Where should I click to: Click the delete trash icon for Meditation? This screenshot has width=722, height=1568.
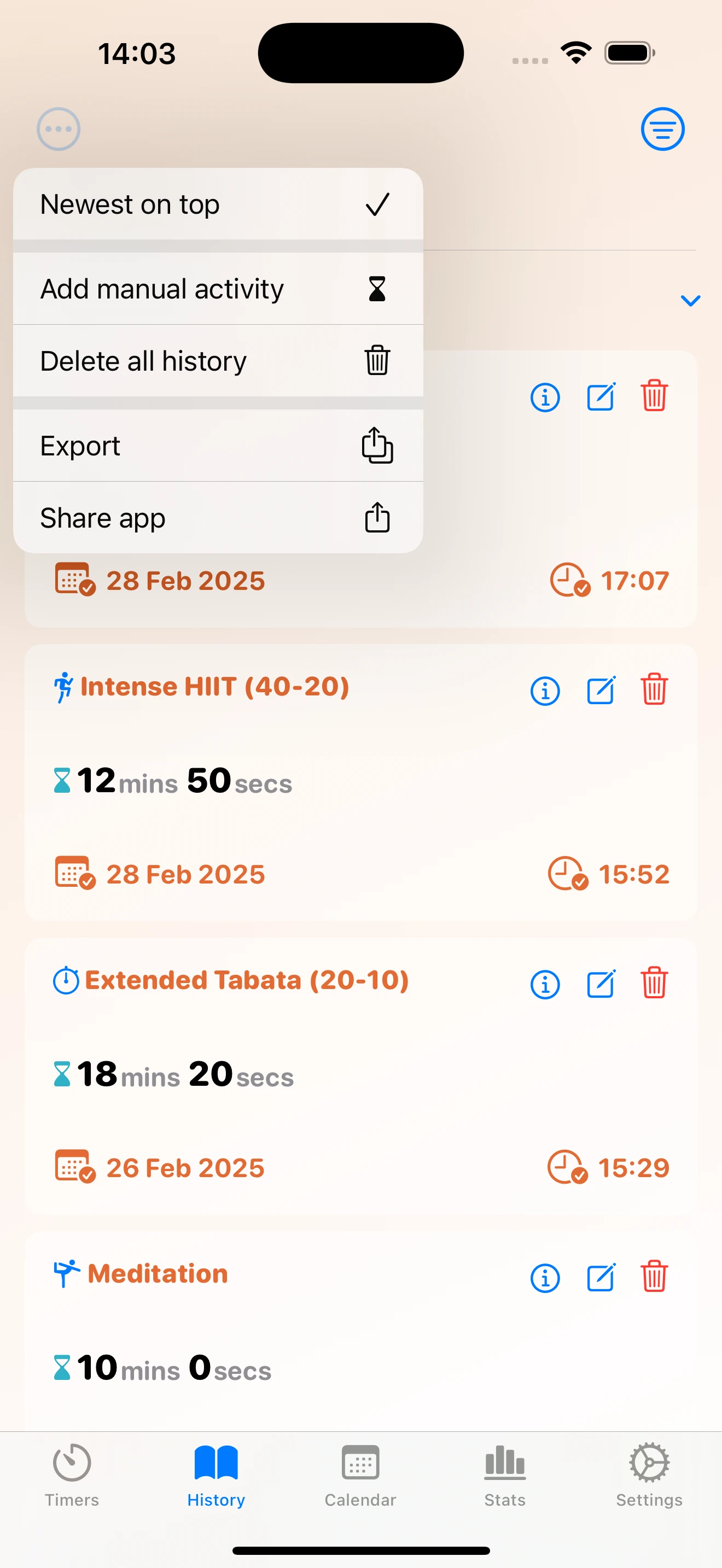(x=654, y=1278)
